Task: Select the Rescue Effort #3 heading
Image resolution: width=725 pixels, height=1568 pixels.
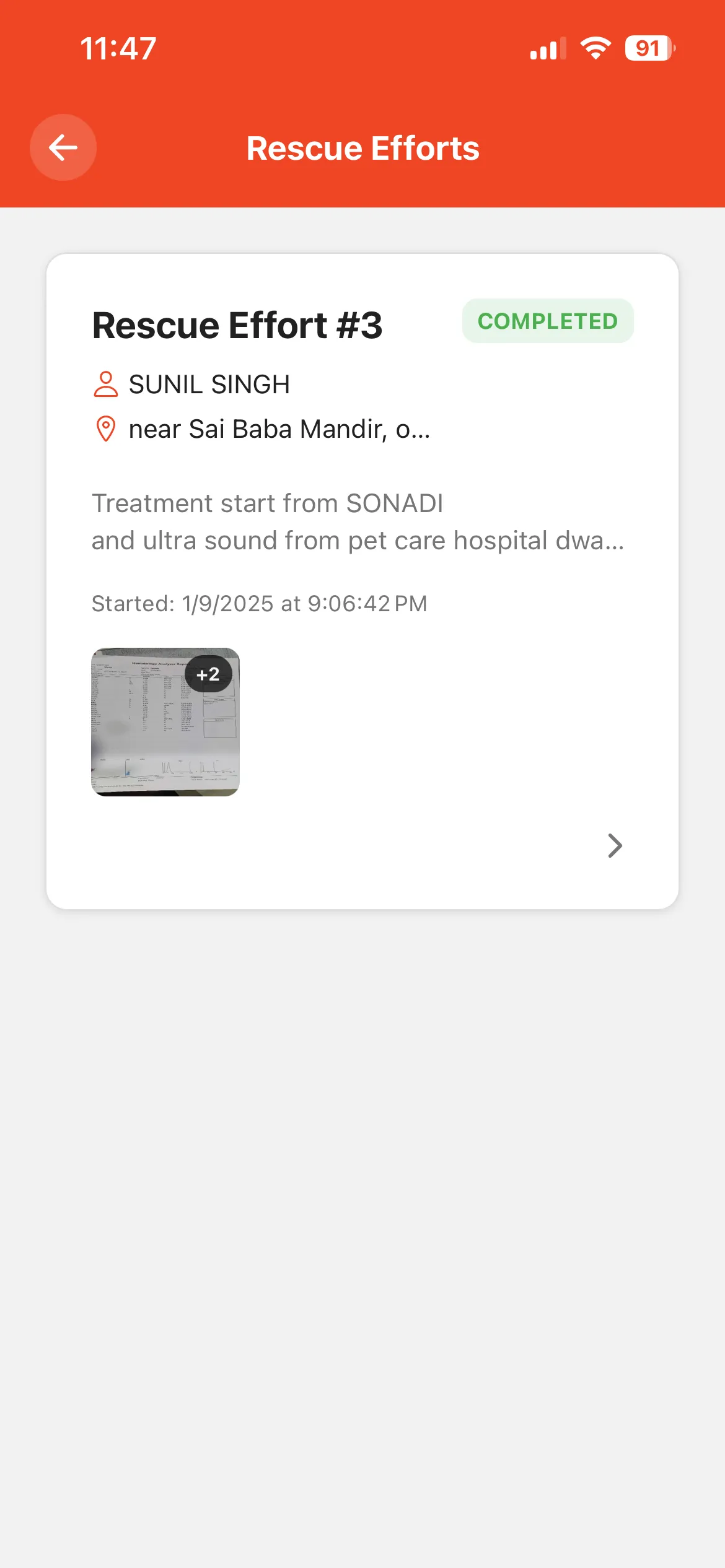Action: coord(238,324)
